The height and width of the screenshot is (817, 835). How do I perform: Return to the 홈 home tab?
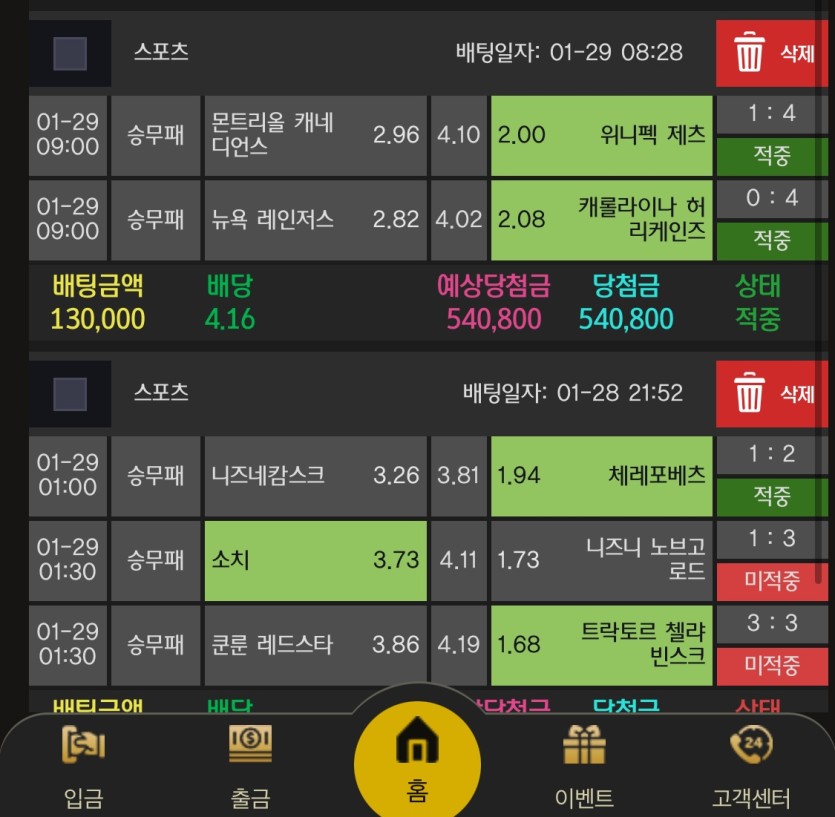(x=418, y=760)
